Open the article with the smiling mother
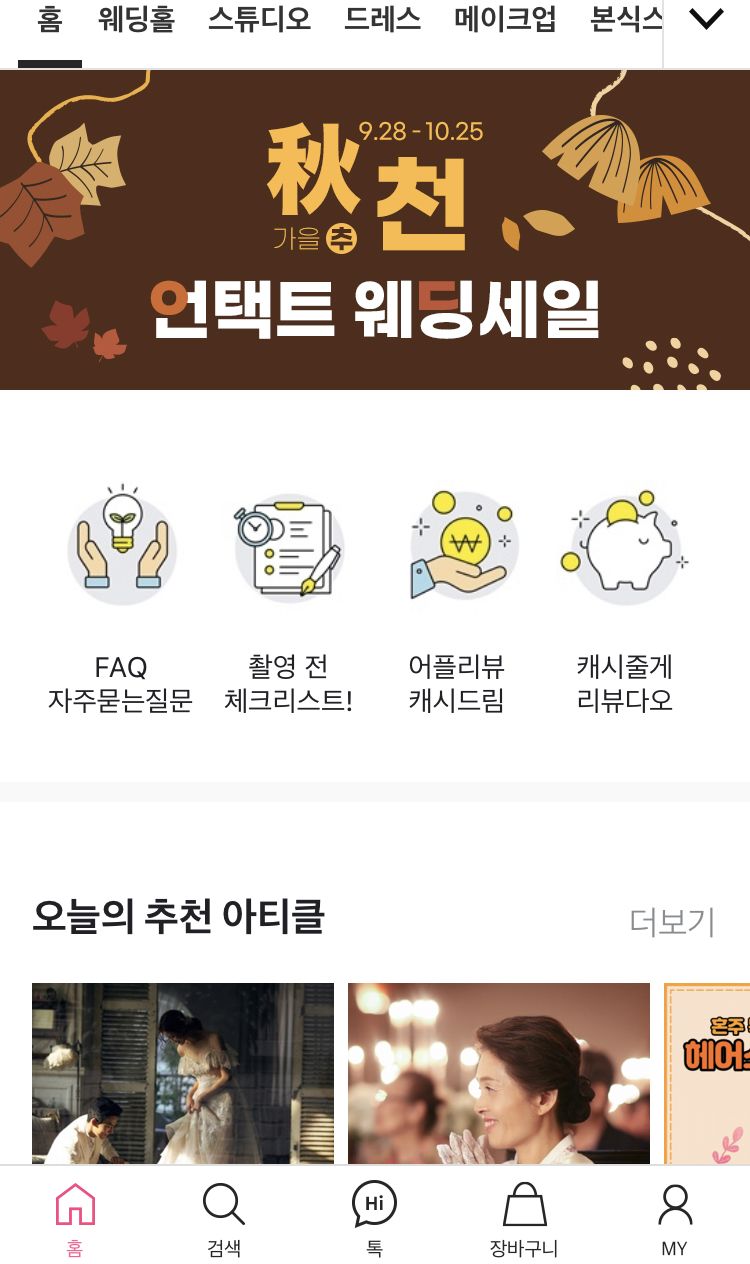Viewport: 750px width, 1264px height. (499, 1072)
